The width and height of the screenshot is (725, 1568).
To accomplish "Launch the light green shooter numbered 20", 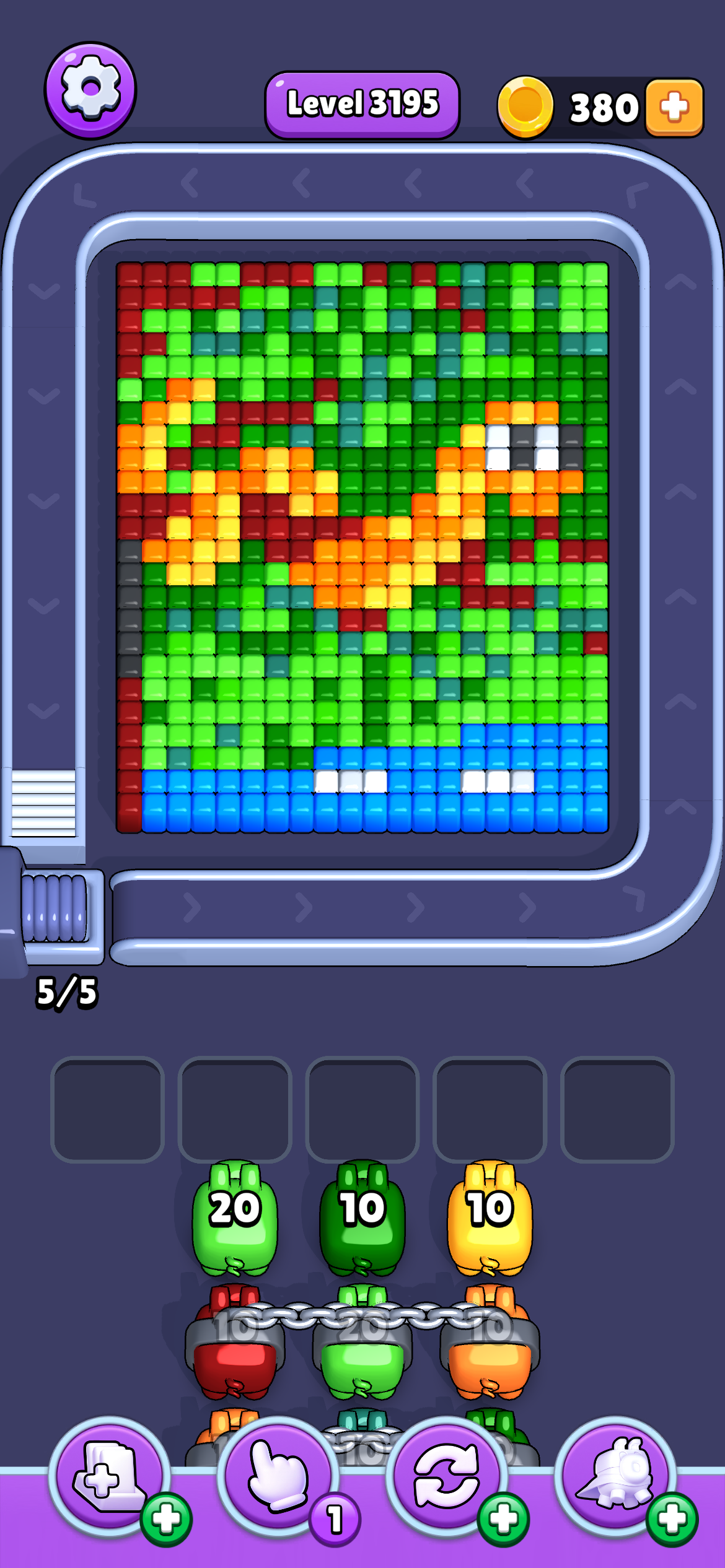I will [235, 1218].
